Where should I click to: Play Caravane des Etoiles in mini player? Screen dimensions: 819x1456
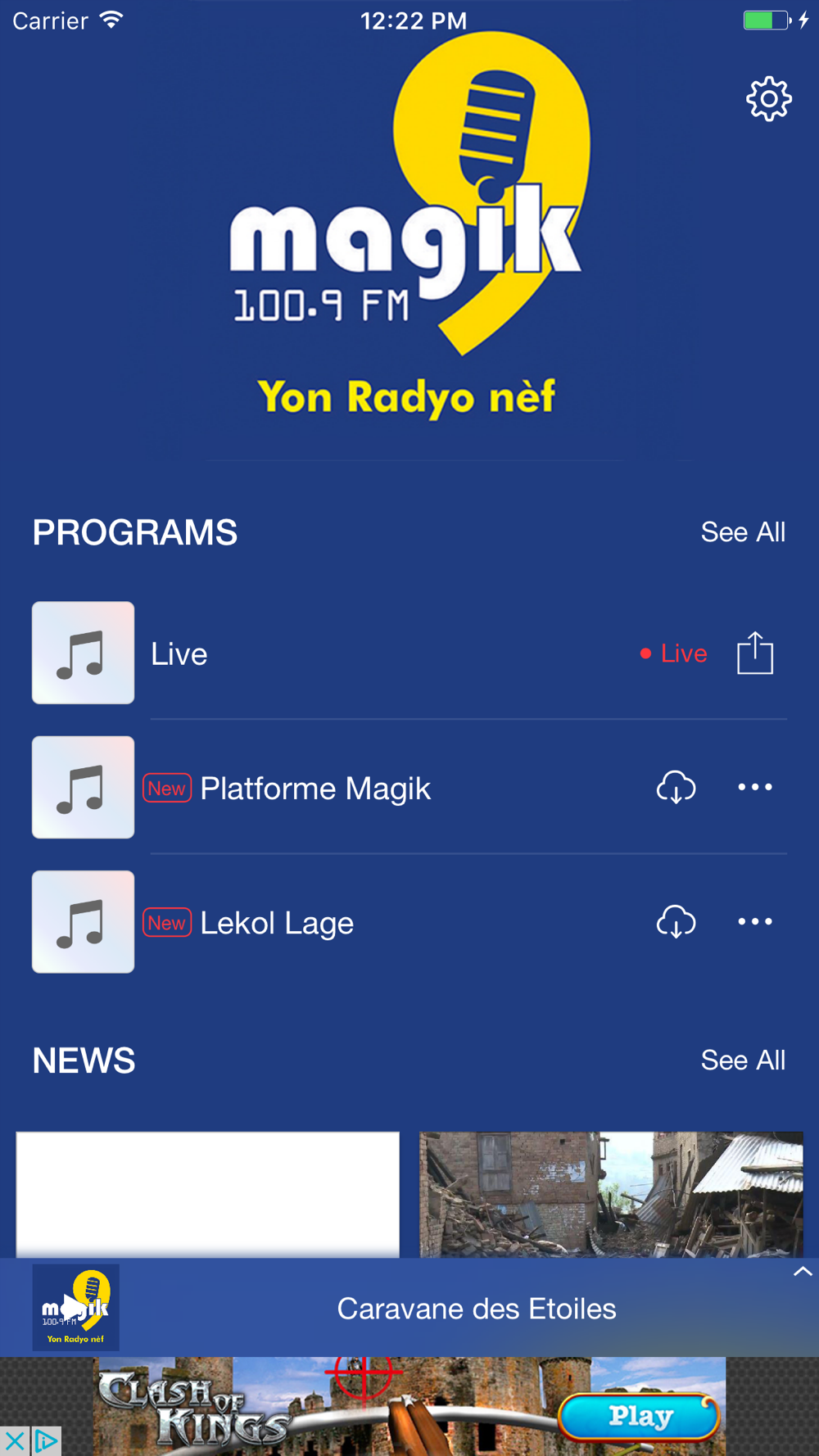75,1308
